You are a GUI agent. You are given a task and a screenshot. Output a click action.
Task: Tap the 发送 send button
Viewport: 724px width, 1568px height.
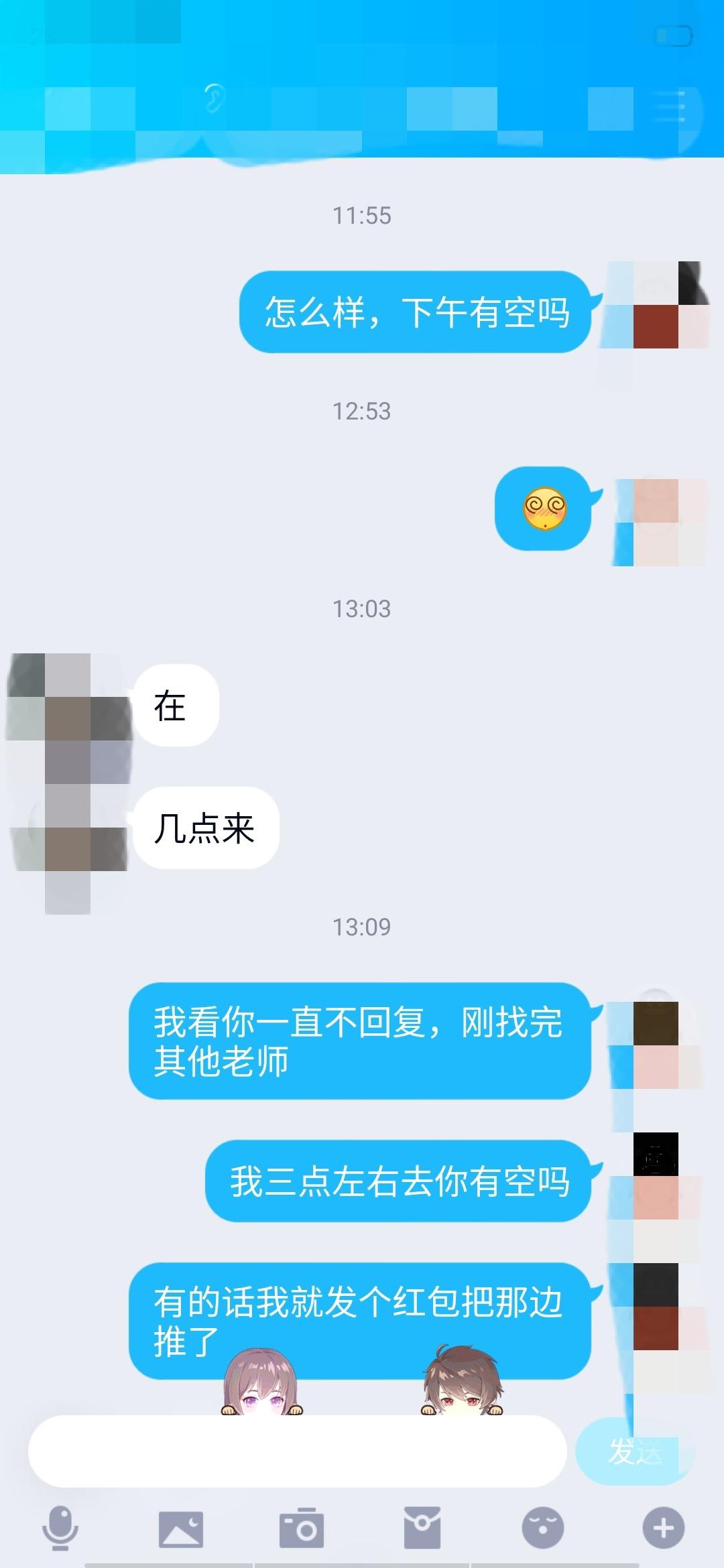pyautogui.click(x=633, y=1451)
